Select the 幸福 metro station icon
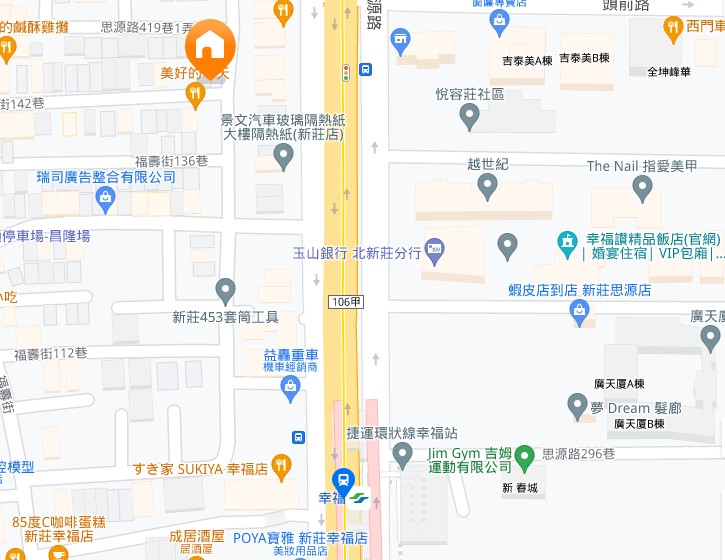Image resolution: width=725 pixels, height=560 pixels. [x=344, y=481]
